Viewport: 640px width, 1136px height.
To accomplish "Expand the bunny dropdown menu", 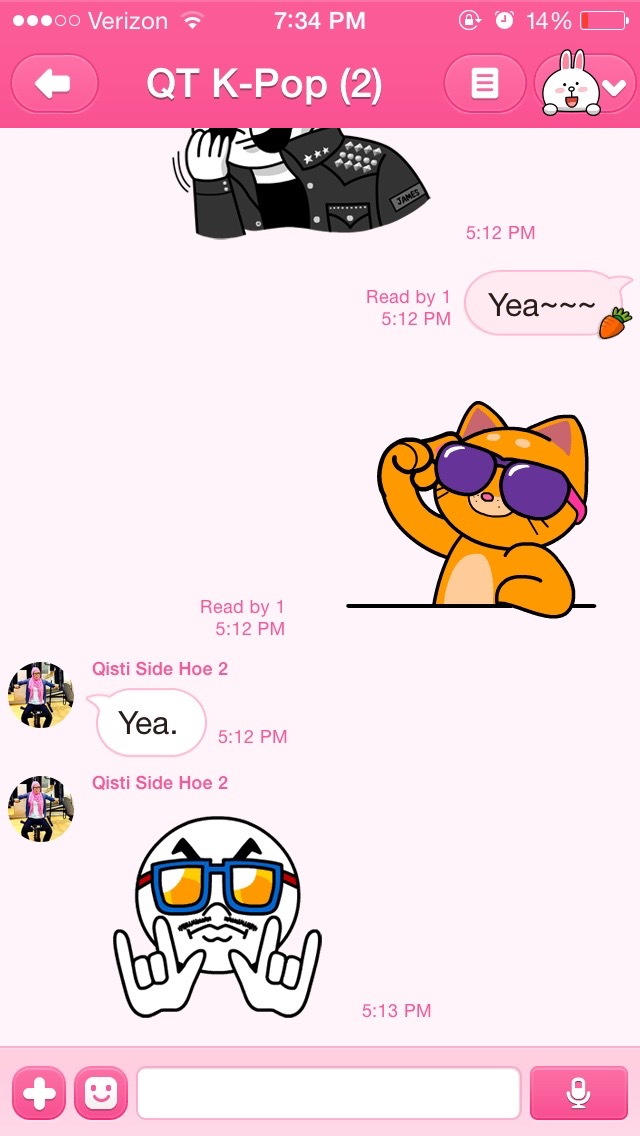I will (x=587, y=84).
